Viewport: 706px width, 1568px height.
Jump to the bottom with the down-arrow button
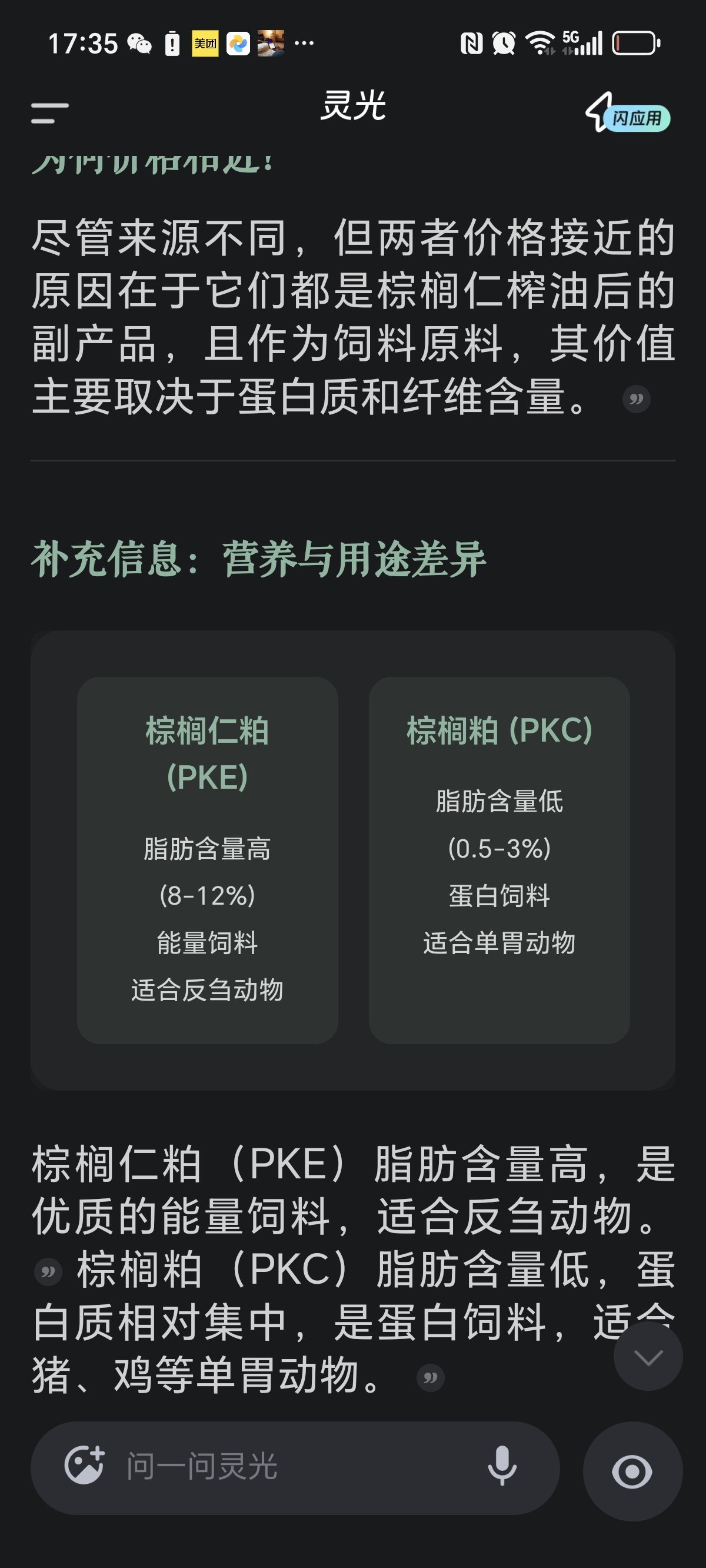(x=648, y=1357)
